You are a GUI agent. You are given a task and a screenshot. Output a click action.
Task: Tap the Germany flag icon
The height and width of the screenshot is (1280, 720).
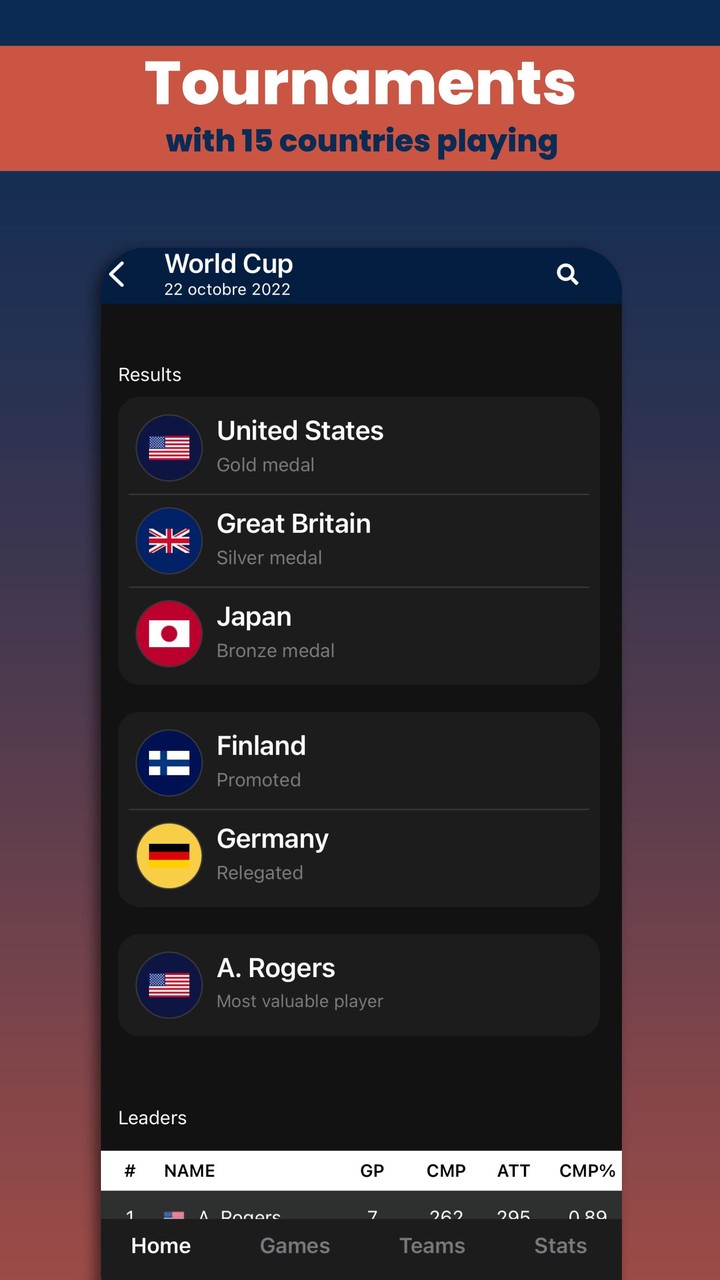(x=168, y=856)
